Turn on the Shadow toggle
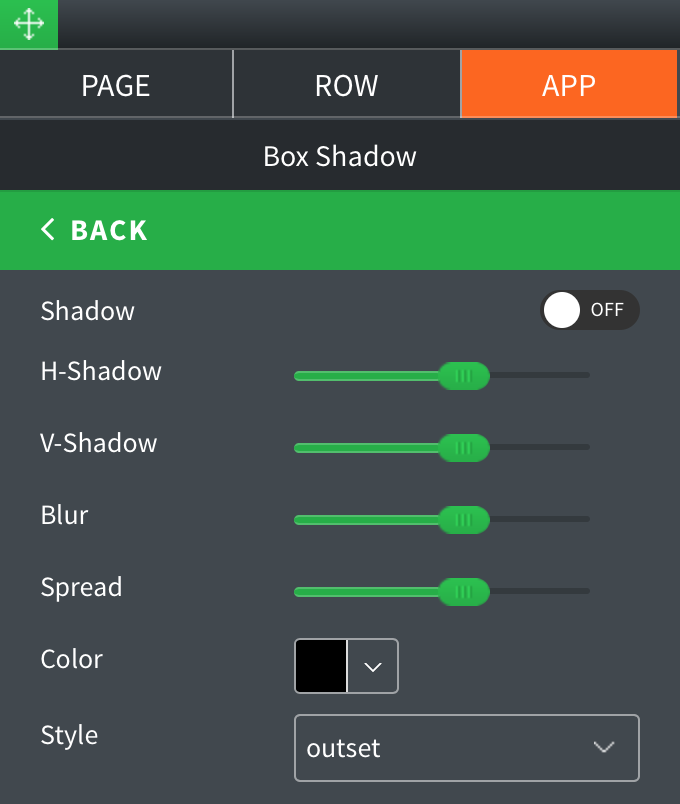 click(x=589, y=310)
